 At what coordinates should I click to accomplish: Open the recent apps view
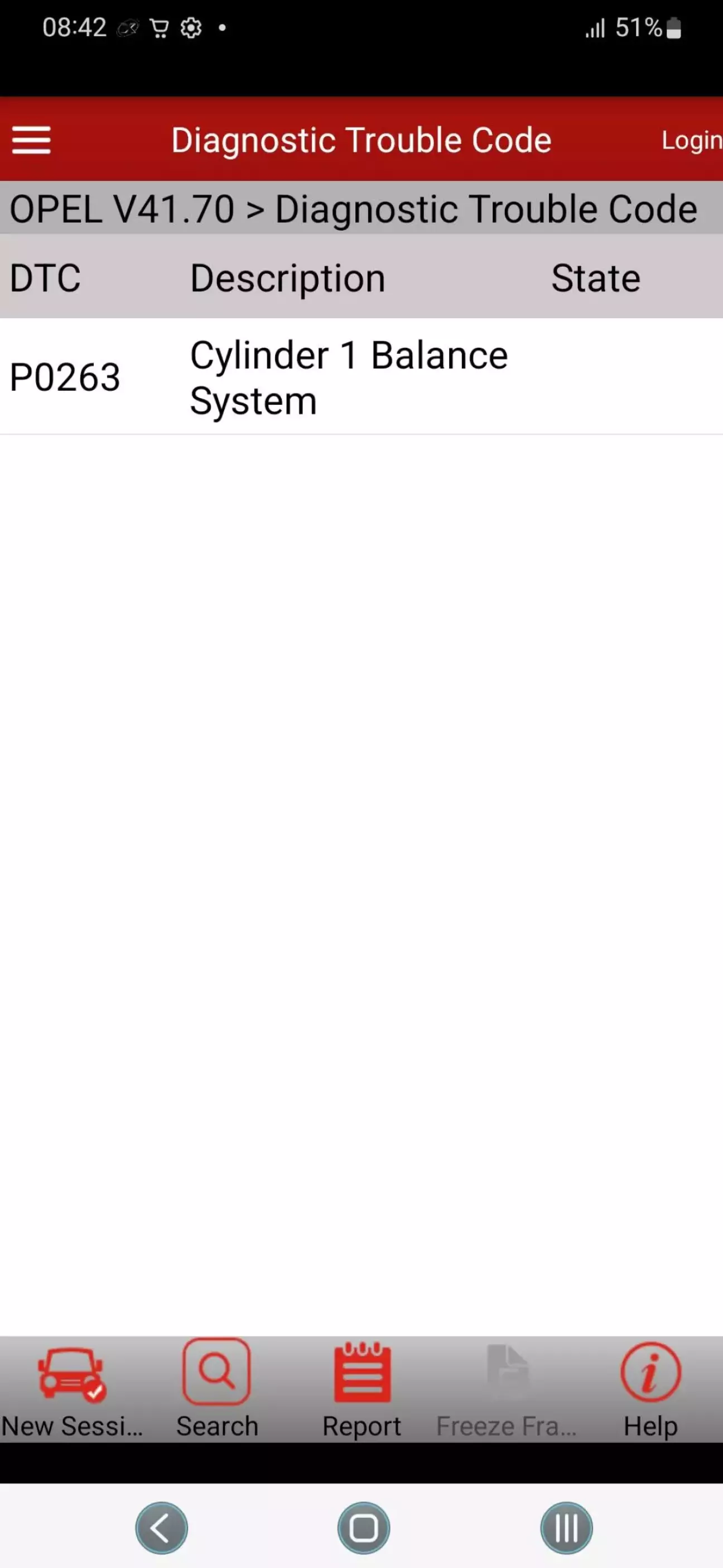(566, 1528)
